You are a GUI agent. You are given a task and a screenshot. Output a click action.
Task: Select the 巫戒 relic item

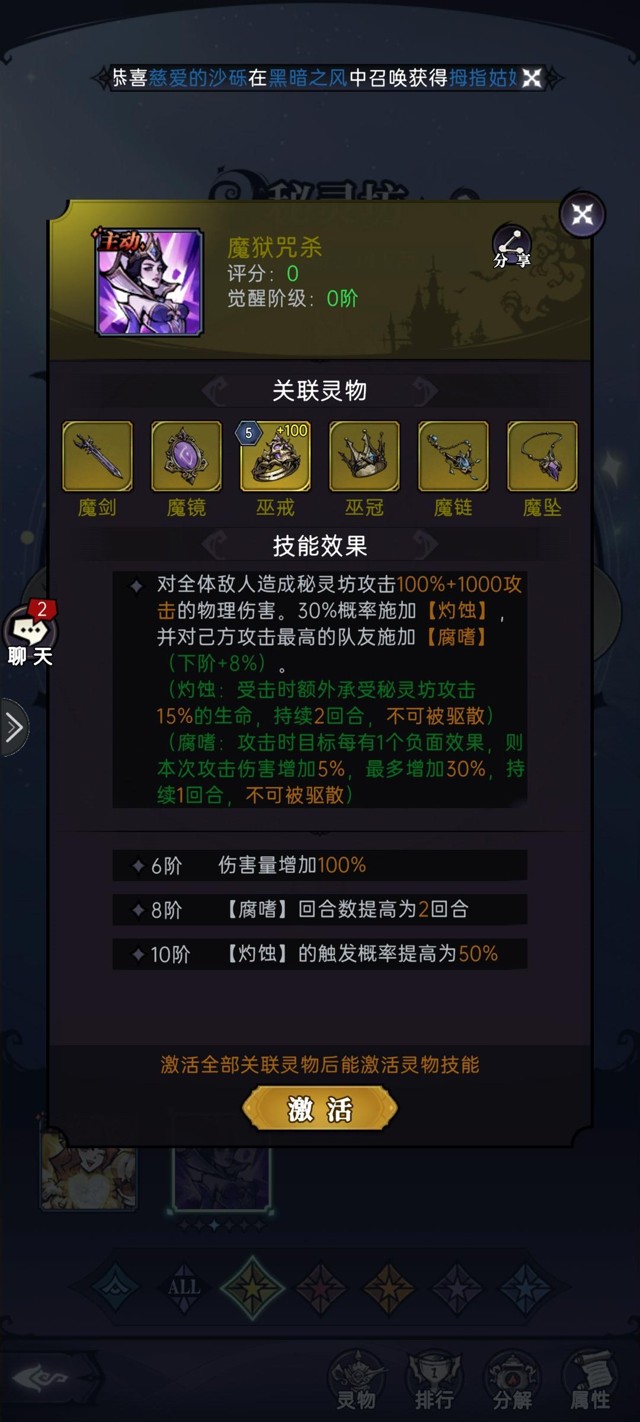coord(275,456)
